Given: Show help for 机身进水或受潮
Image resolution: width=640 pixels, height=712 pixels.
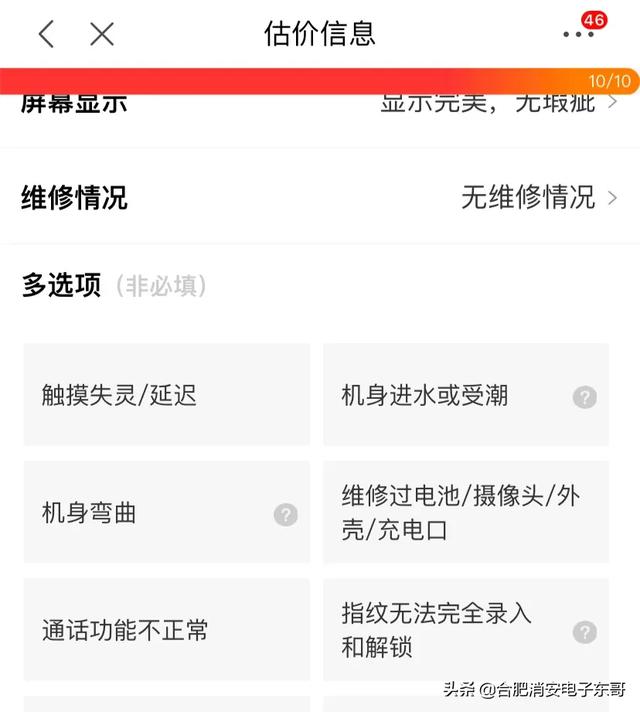Looking at the screenshot, I should point(585,397).
